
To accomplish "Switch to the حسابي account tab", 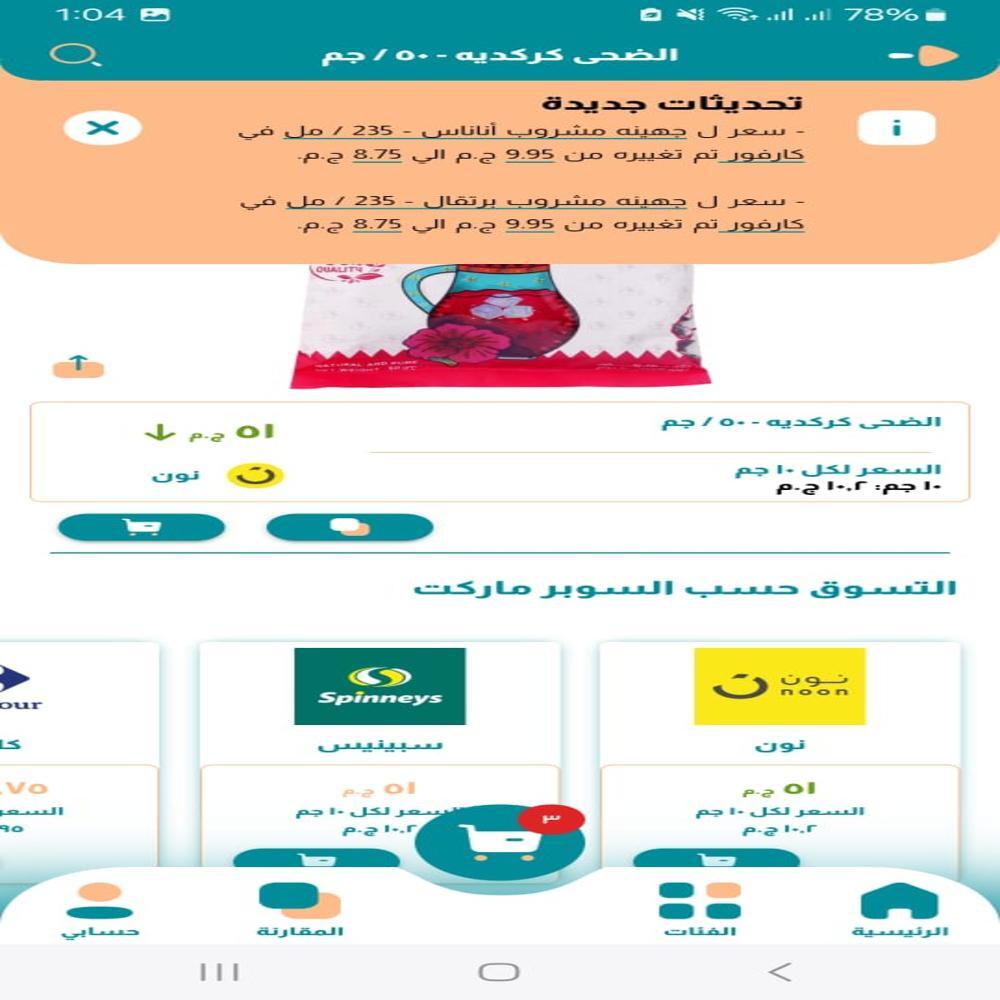I will pos(99,908).
